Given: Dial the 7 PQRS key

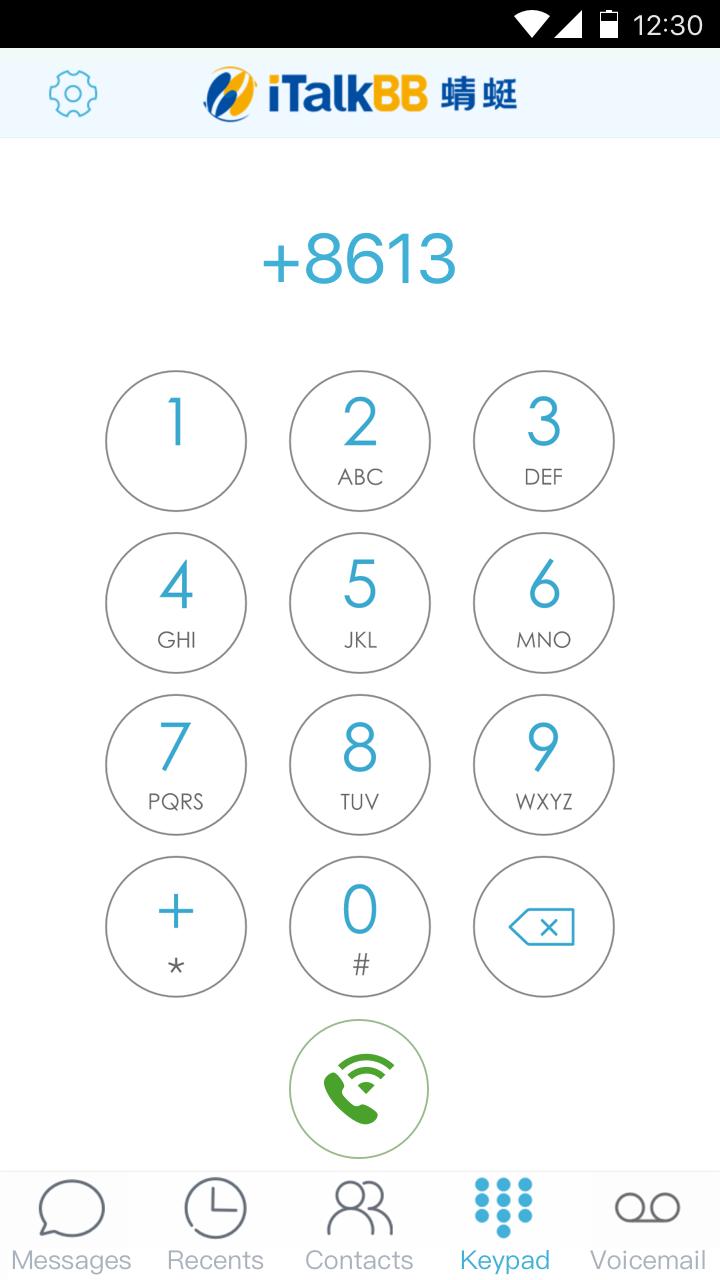Looking at the screenshot, I should [176, 765].
